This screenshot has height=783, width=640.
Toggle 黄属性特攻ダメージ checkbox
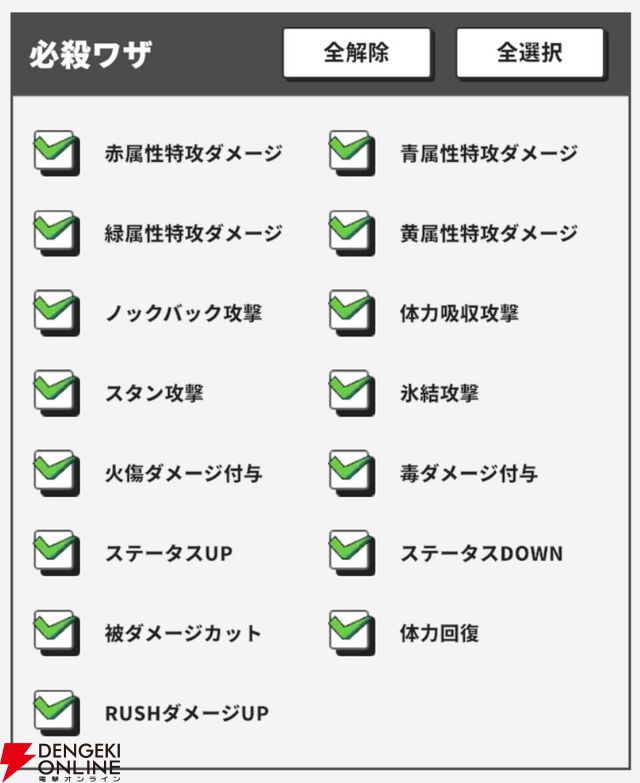point(351,233)
